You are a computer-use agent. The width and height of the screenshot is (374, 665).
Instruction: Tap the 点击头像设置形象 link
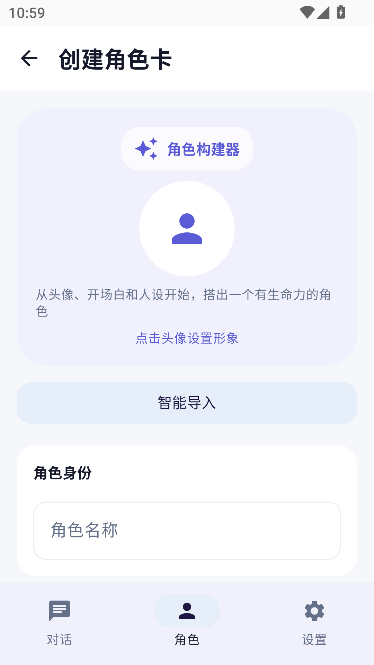187,338
